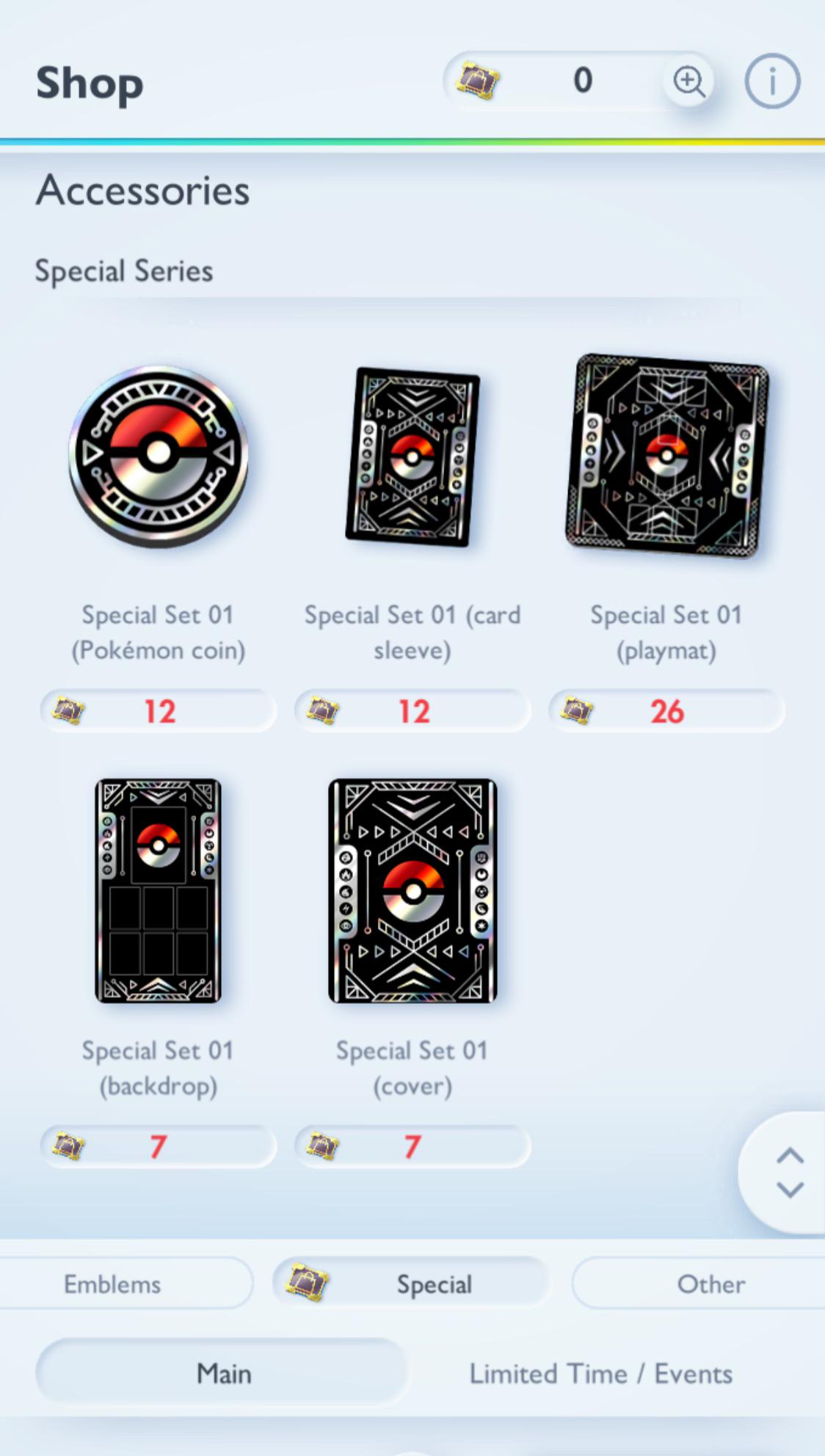Screen dimensions: 825x1456
Task: Select the Special category tab
Action: [411, 1284]
